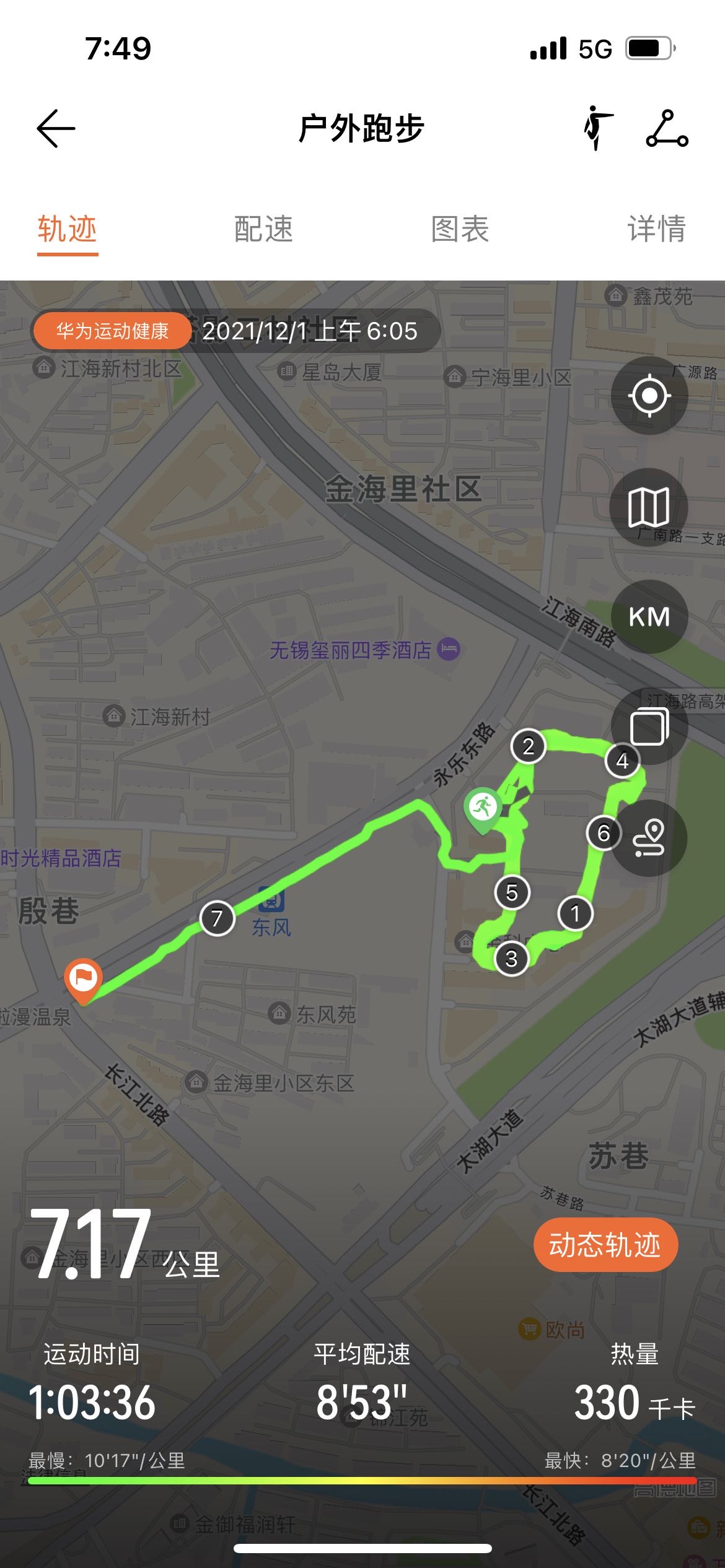Open the overlapping squares layer button

649,726
